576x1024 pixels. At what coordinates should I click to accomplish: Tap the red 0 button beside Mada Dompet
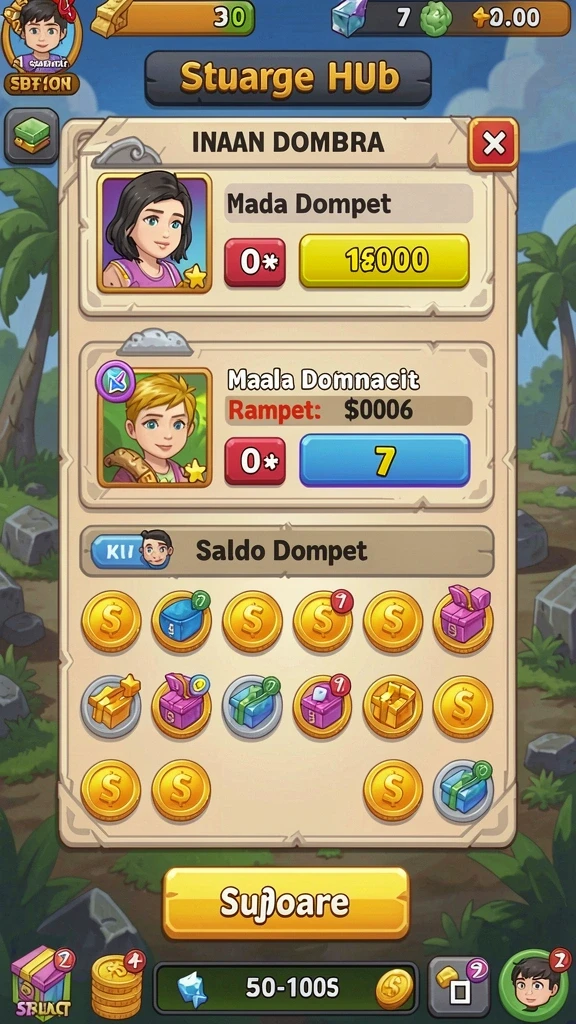point(255,262)
